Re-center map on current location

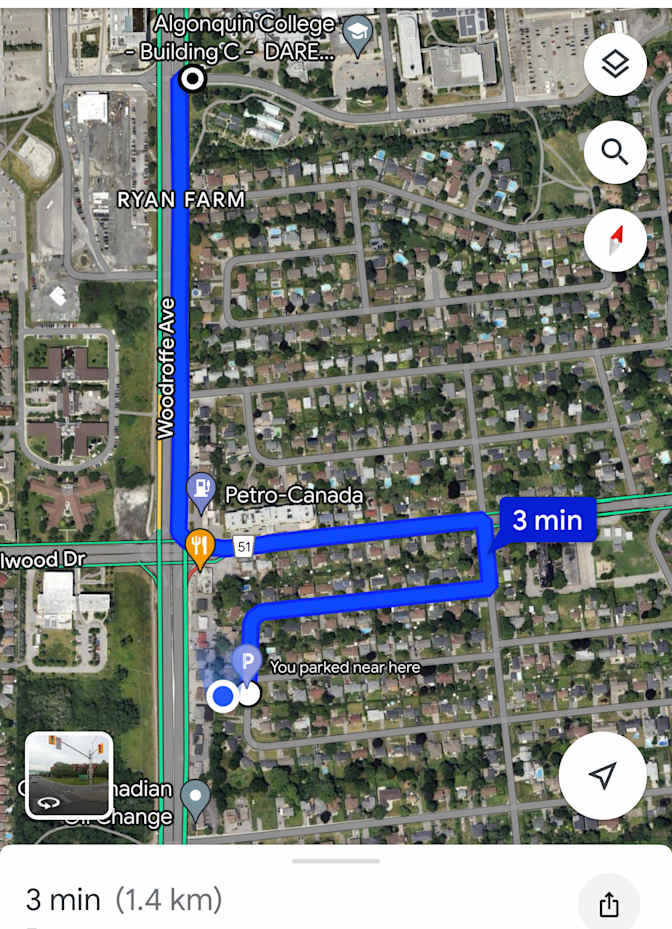tap(601, 775)
